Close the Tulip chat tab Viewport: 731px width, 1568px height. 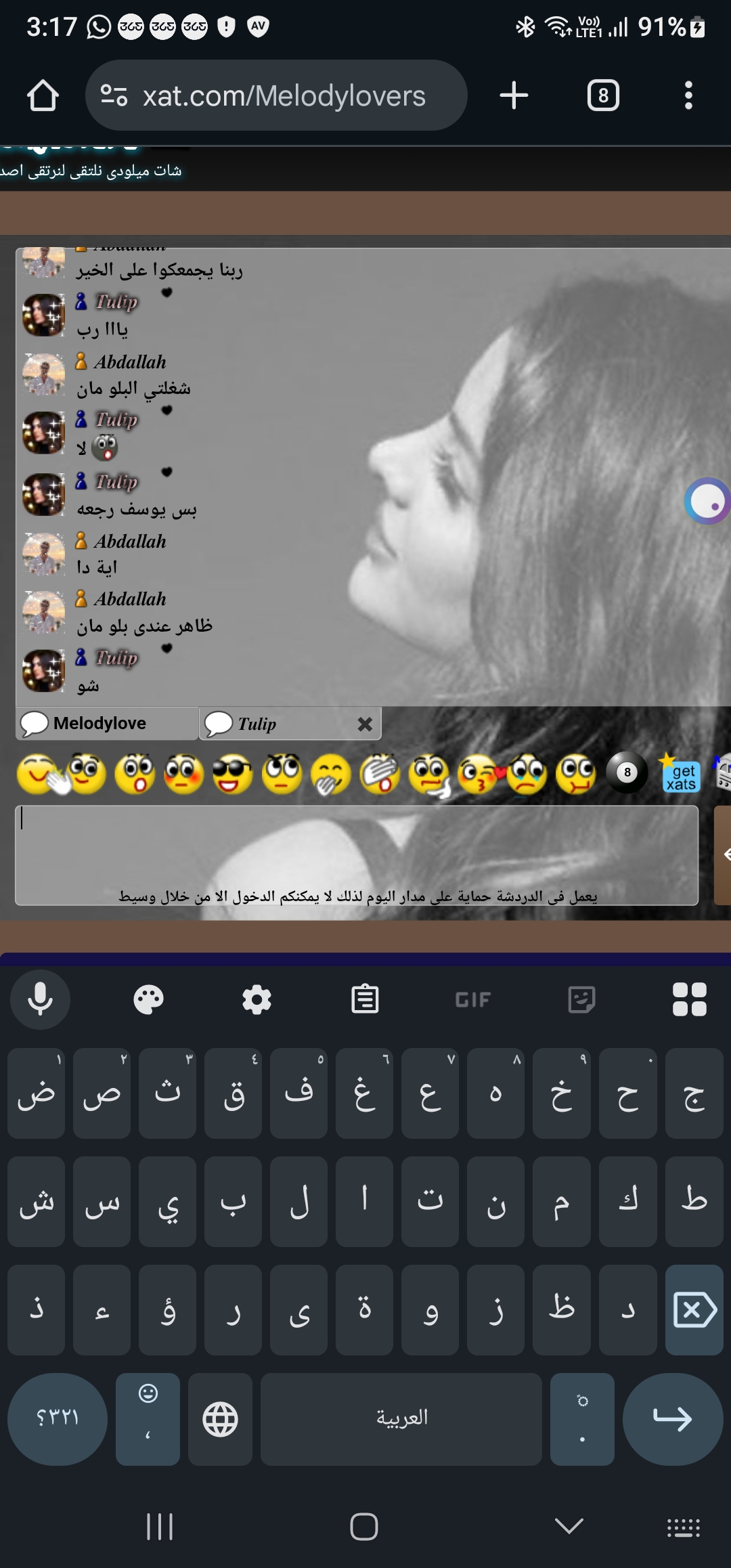365,724
